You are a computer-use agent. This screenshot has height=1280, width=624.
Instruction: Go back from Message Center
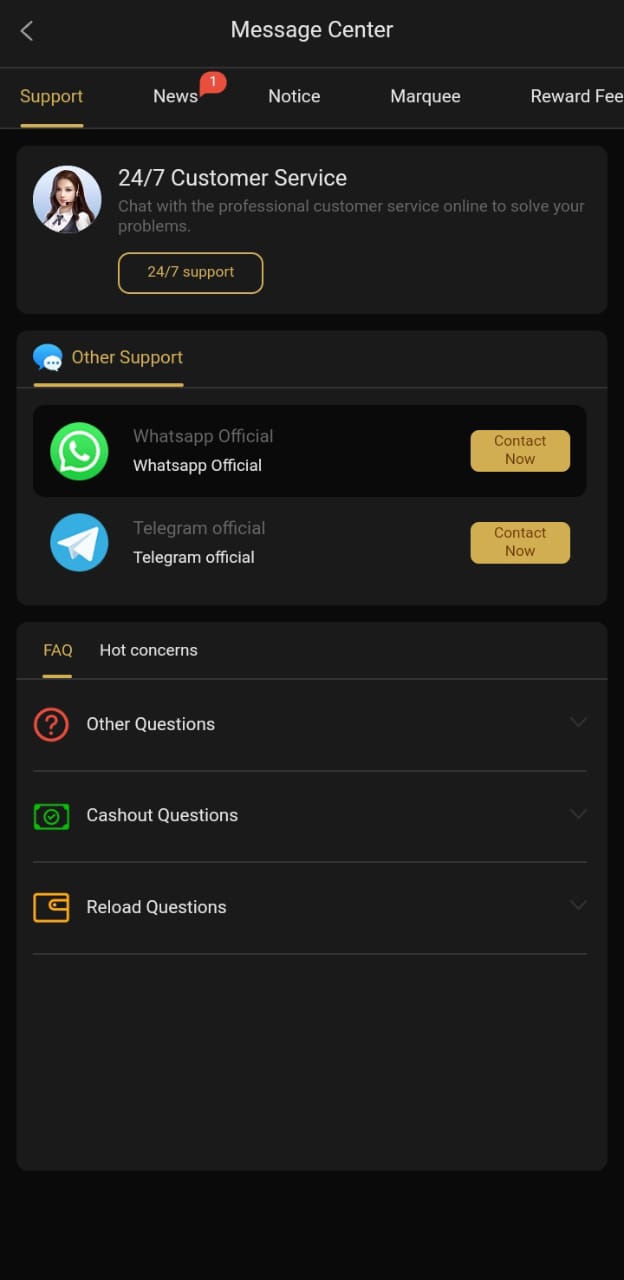pos(27,31)
